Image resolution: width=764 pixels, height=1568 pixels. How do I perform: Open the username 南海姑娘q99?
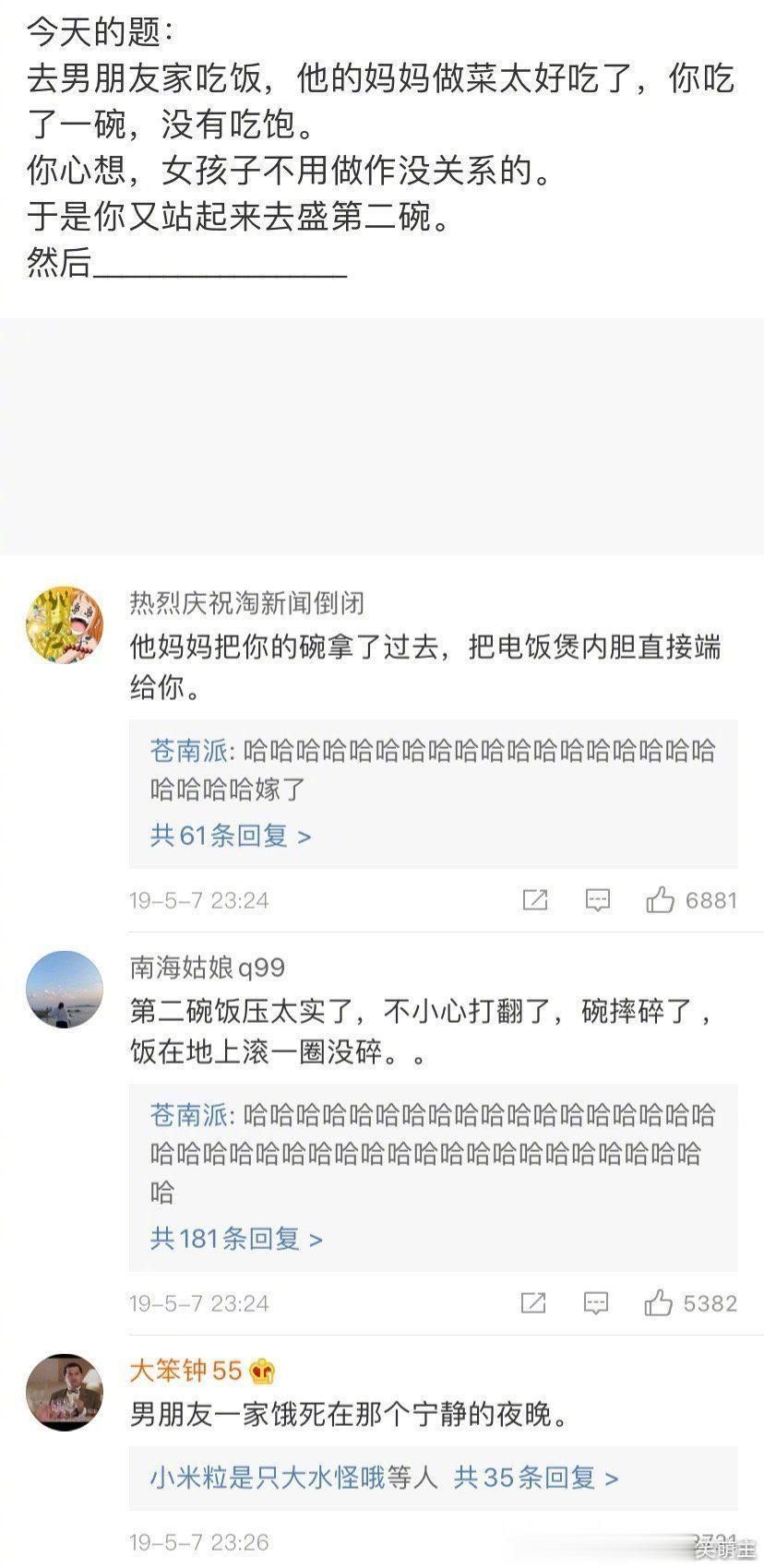(x=208, y=968)
